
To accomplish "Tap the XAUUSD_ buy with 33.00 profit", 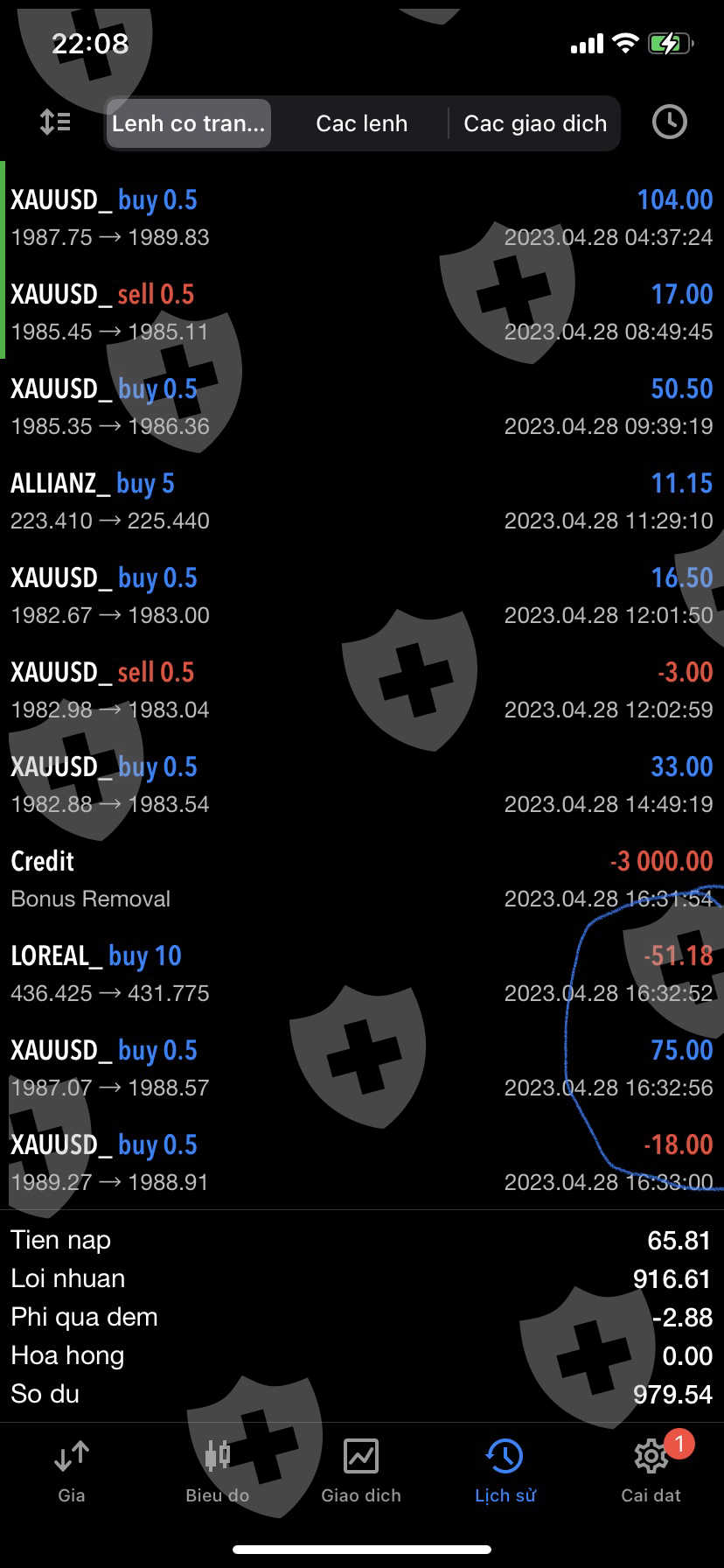I will [362, 784].
